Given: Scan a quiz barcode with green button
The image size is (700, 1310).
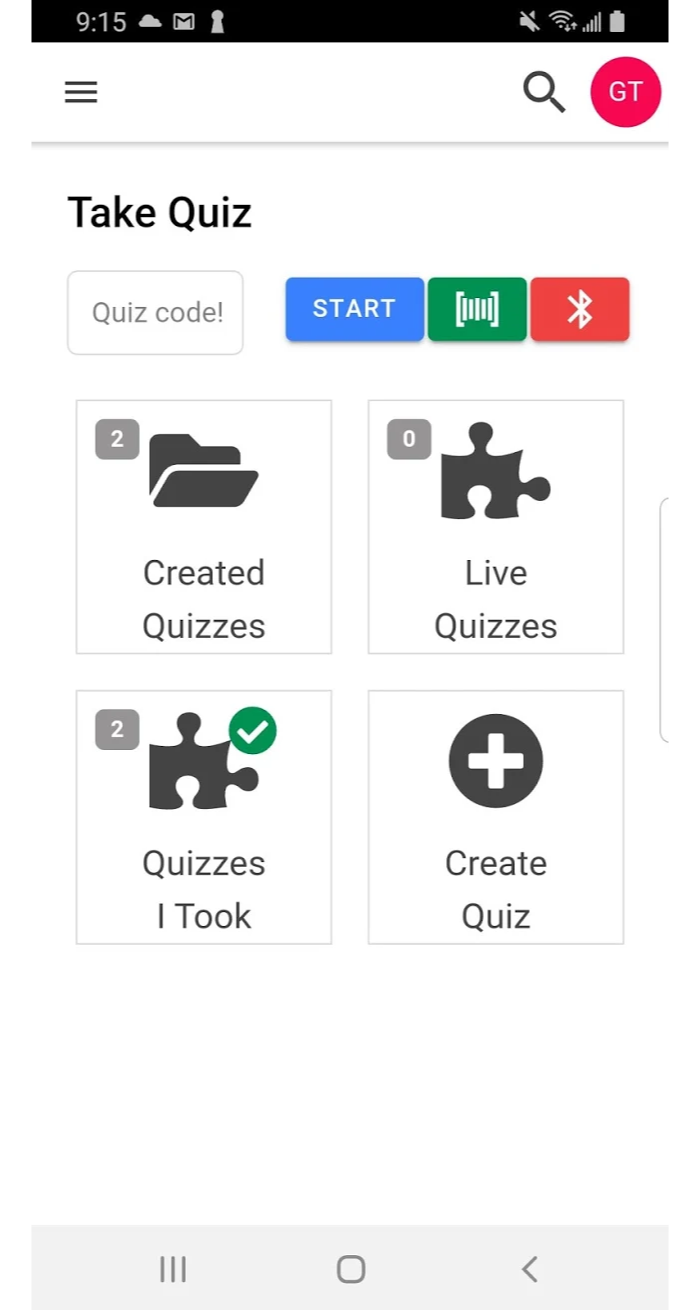Looking at the screenshot, I should 477,309.
